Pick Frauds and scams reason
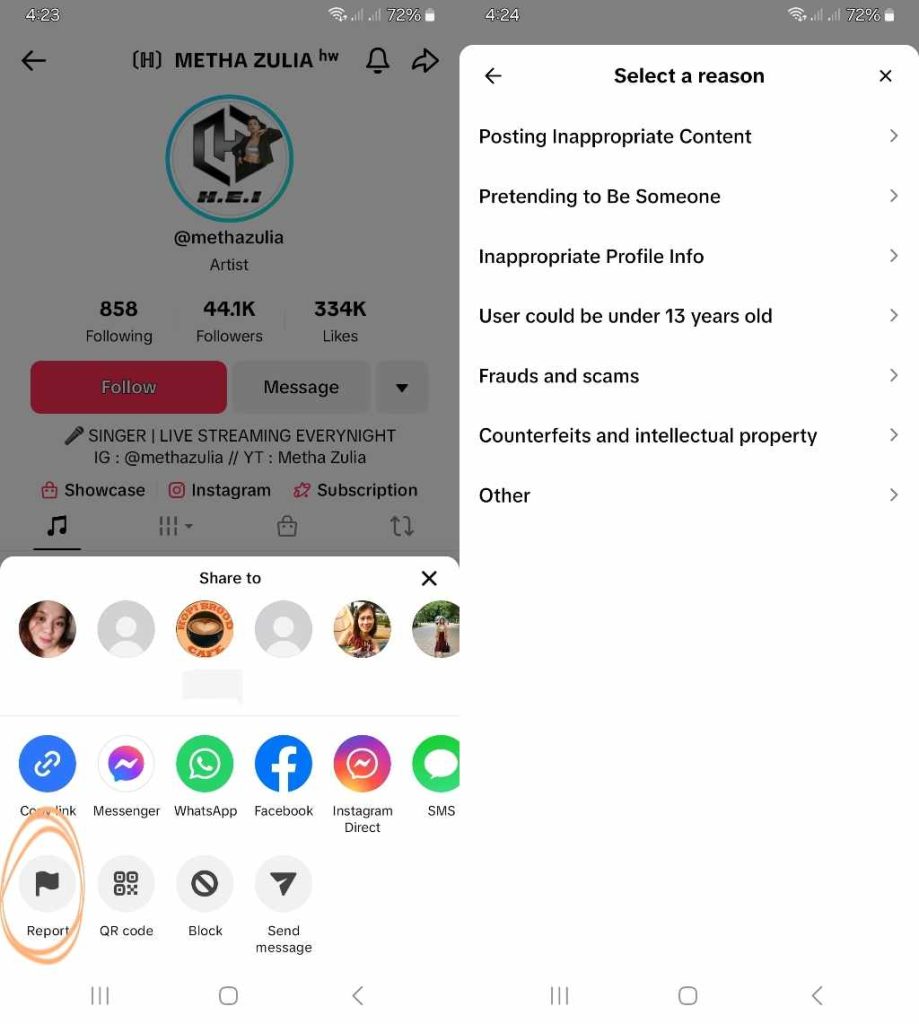 (688, 376)
